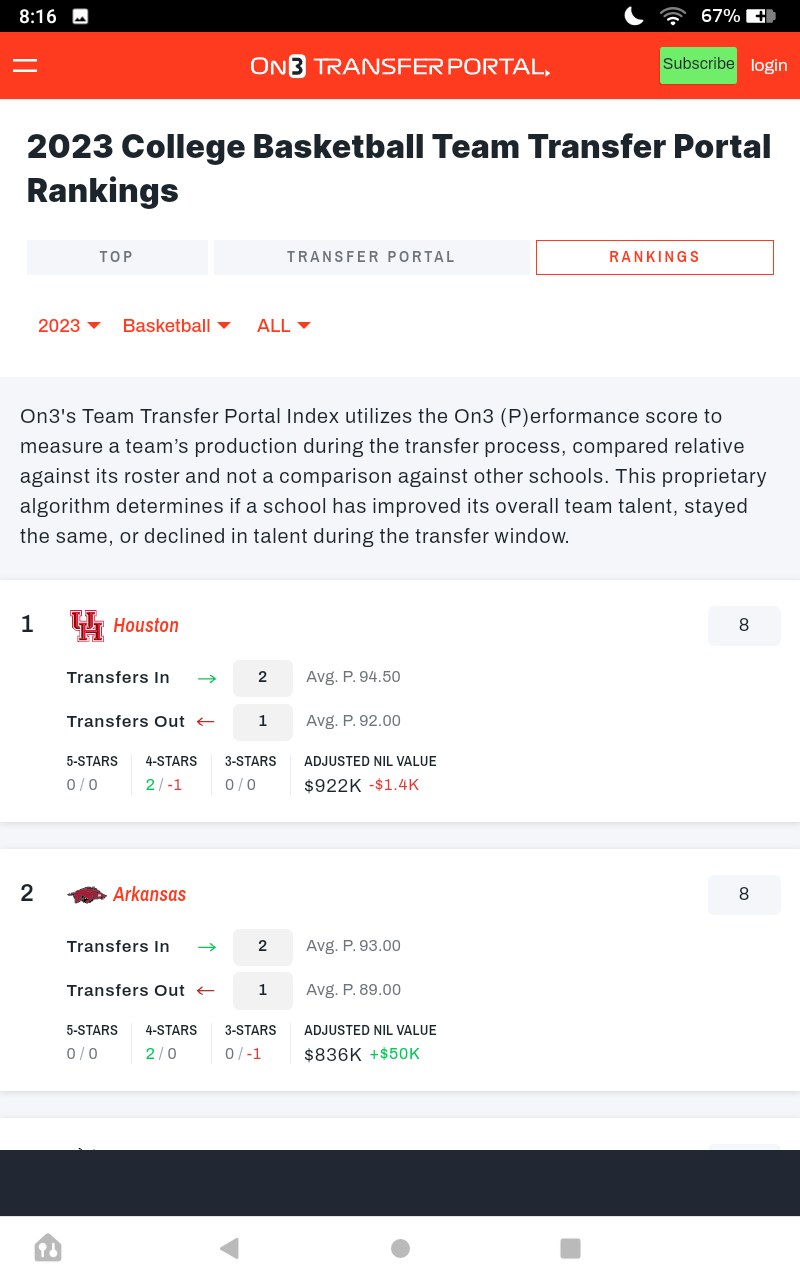Expand the ALL filter dropdown
This screenshot has width=800, height=1280.
click(284, 326)
